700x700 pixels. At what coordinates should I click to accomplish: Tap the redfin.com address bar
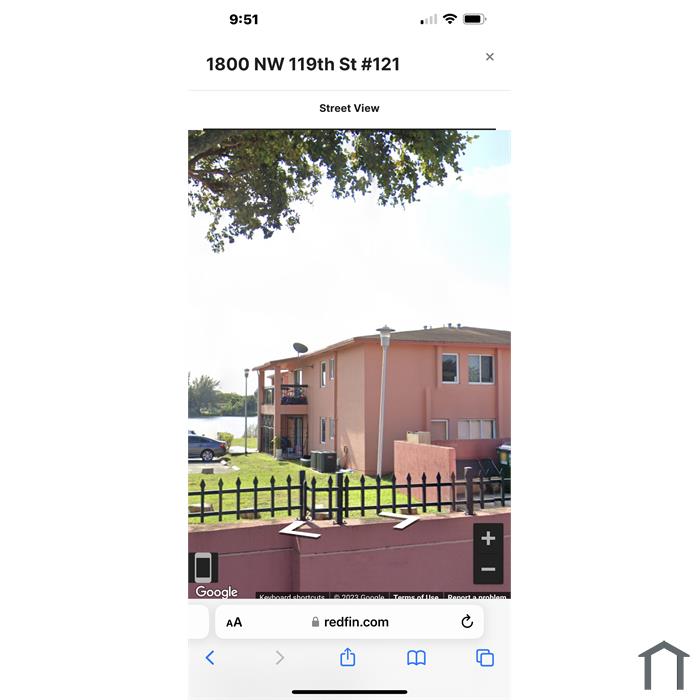(x=350, y=622)
